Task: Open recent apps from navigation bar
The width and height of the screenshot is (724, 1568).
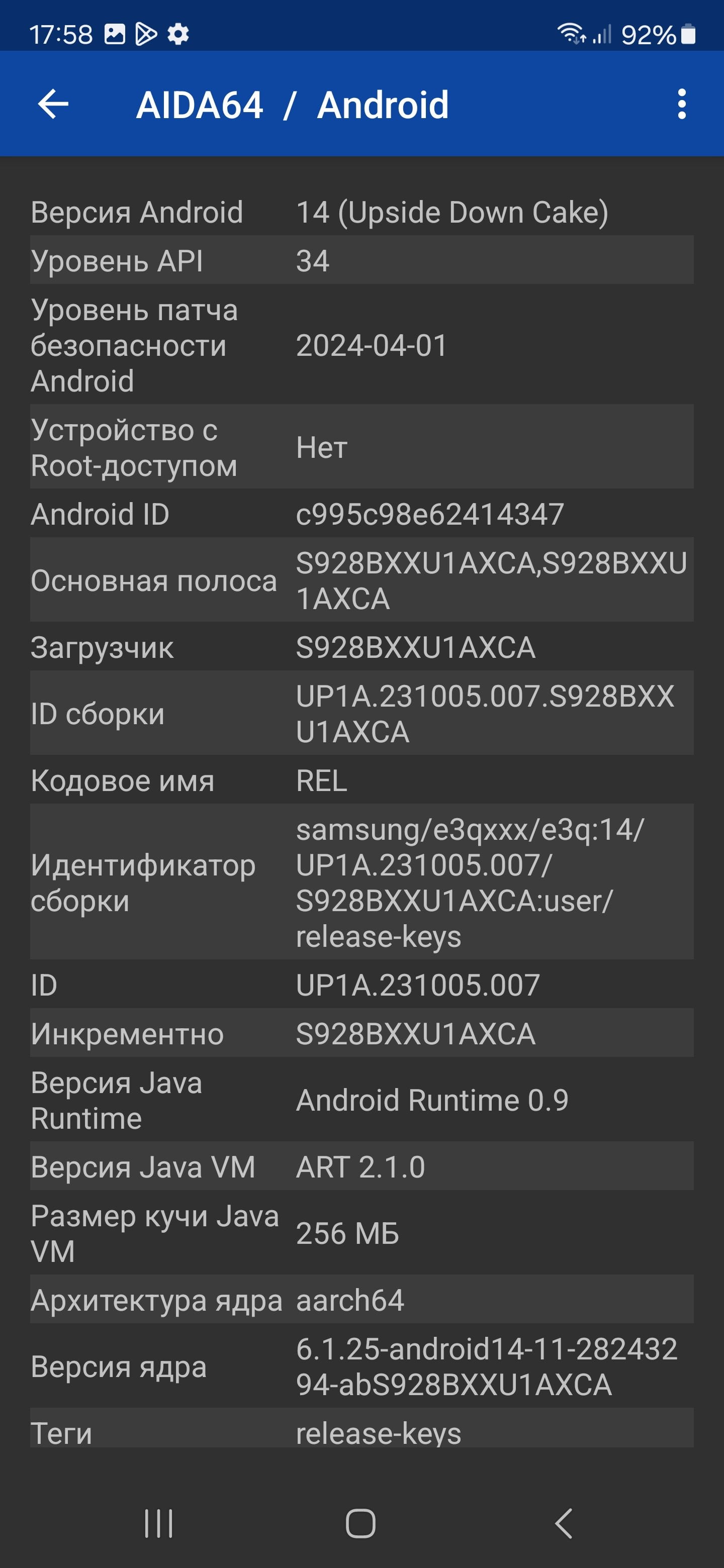Action: pos(159,1523)
